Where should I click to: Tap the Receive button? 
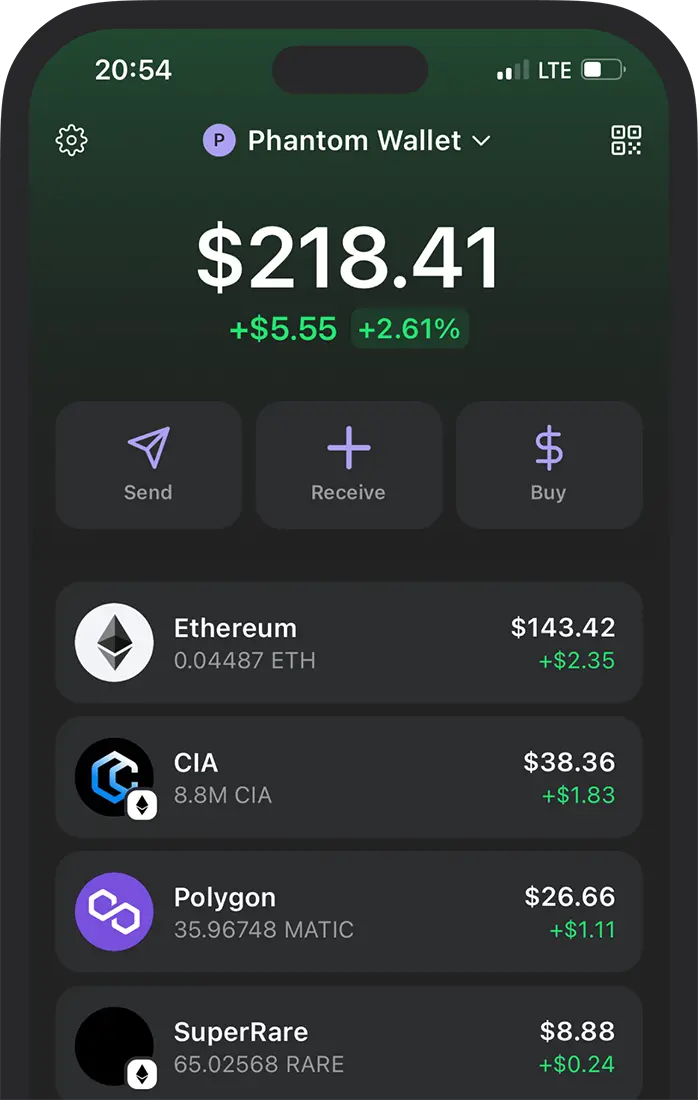(x=348, y=465)
